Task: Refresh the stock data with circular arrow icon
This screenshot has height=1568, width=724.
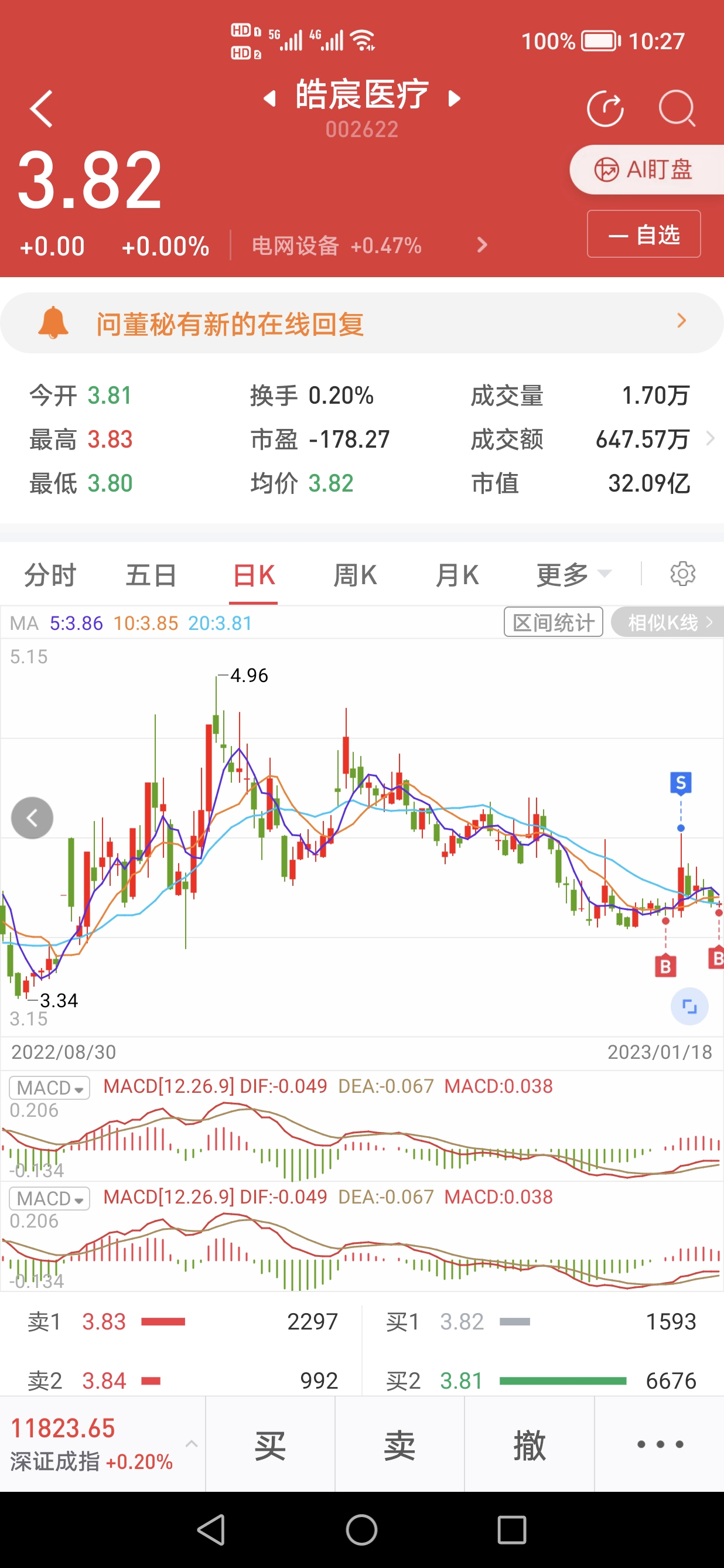Action: pos(606,108)
